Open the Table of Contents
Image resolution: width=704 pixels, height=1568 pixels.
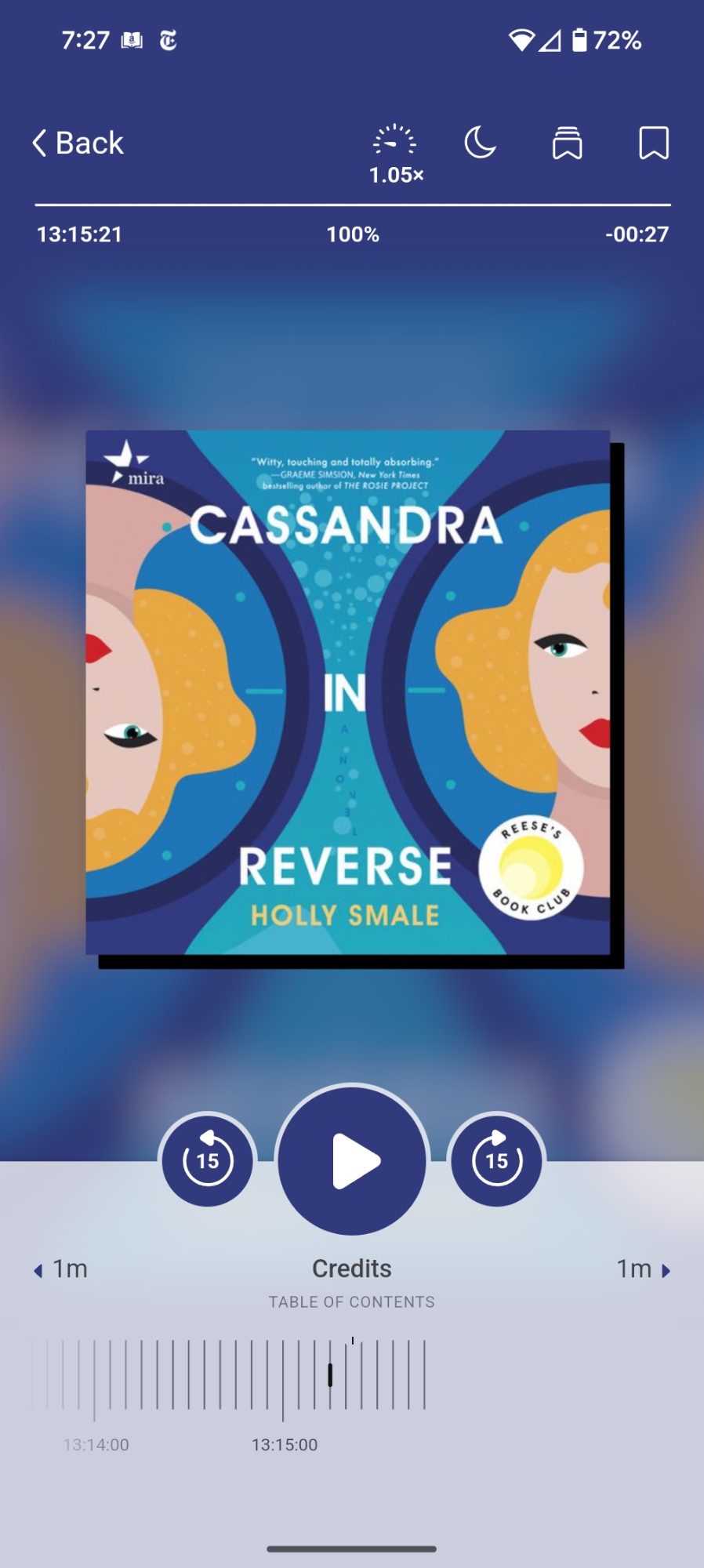click(x=351, y=1301)
